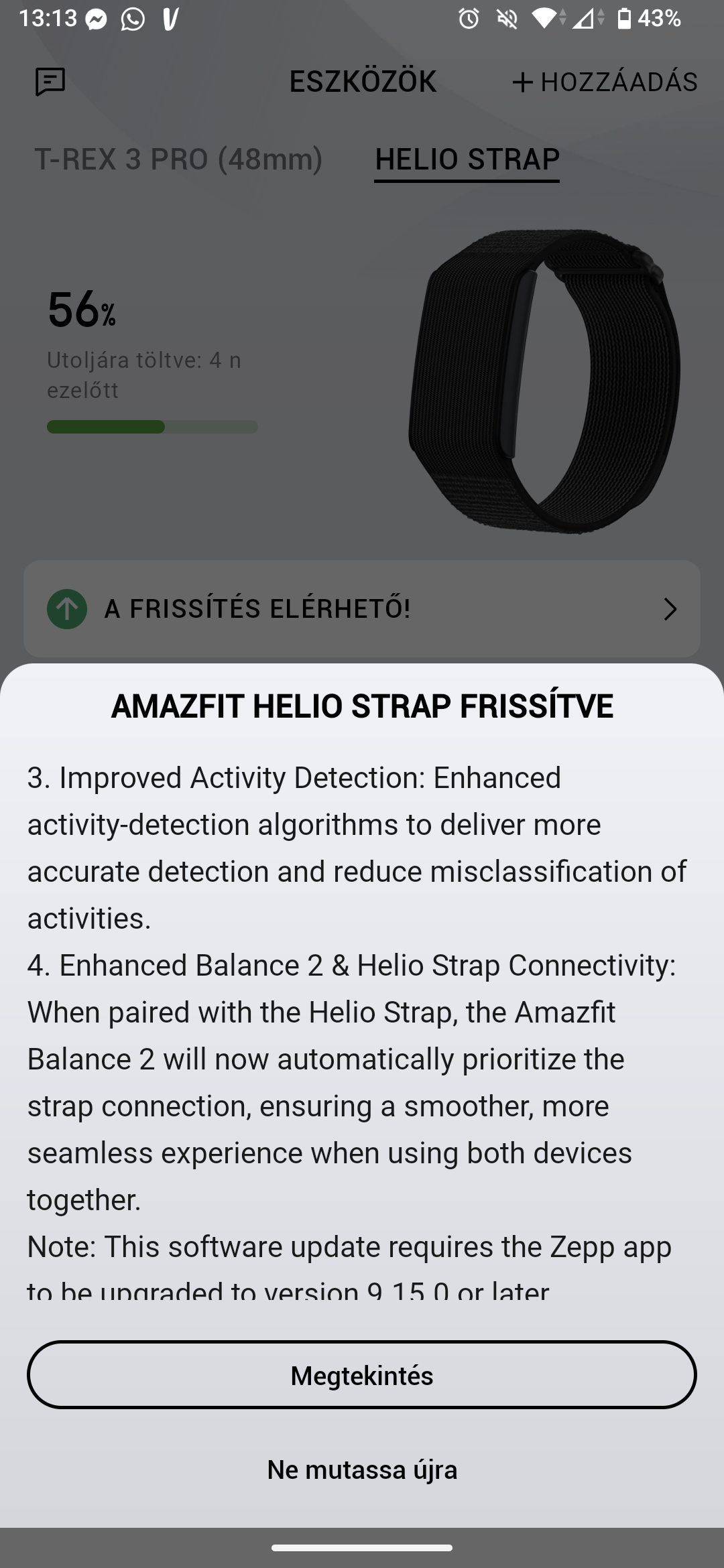Choose Ne mutassa újra
Screen dimensions: 724x1568
(x=362, y=1469)
